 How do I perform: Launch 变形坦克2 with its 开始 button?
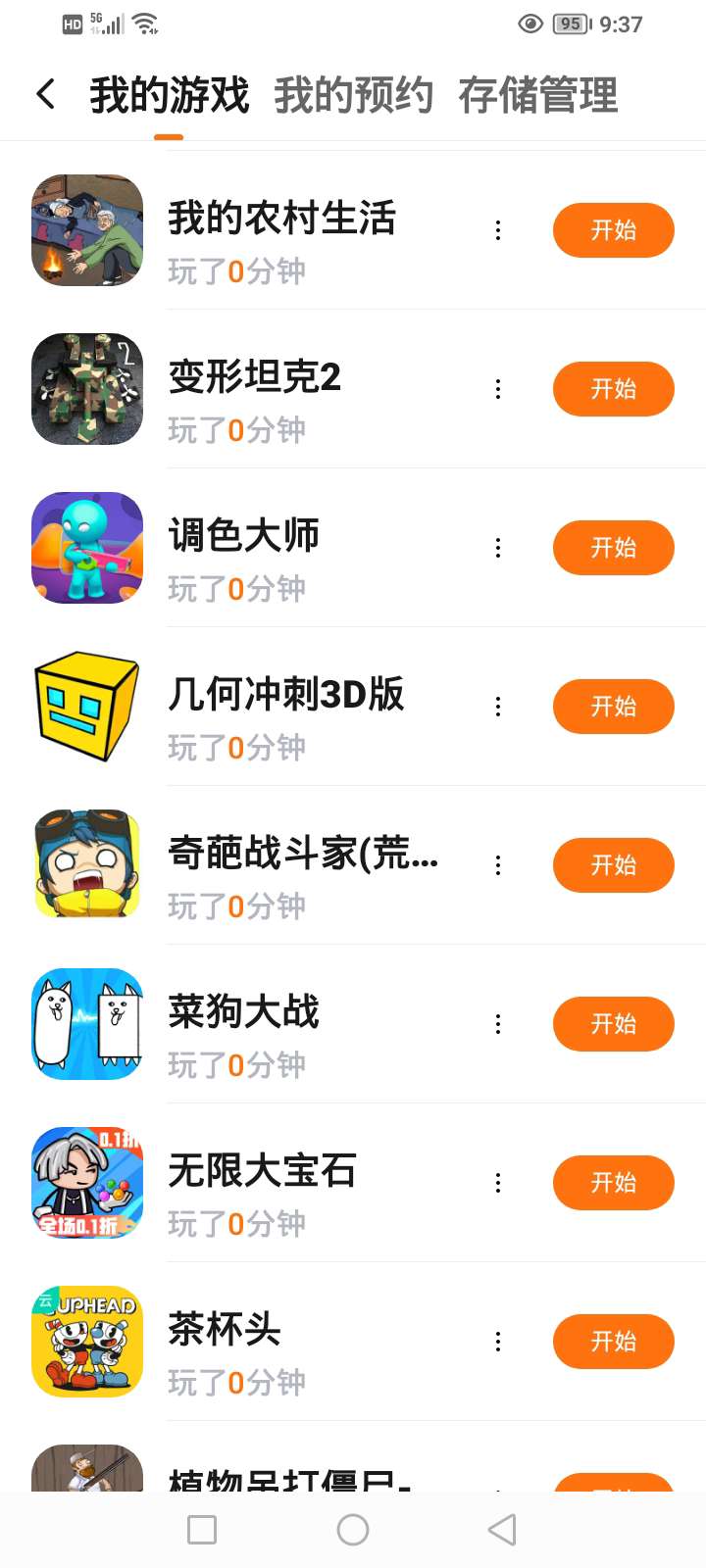(613, 389)
